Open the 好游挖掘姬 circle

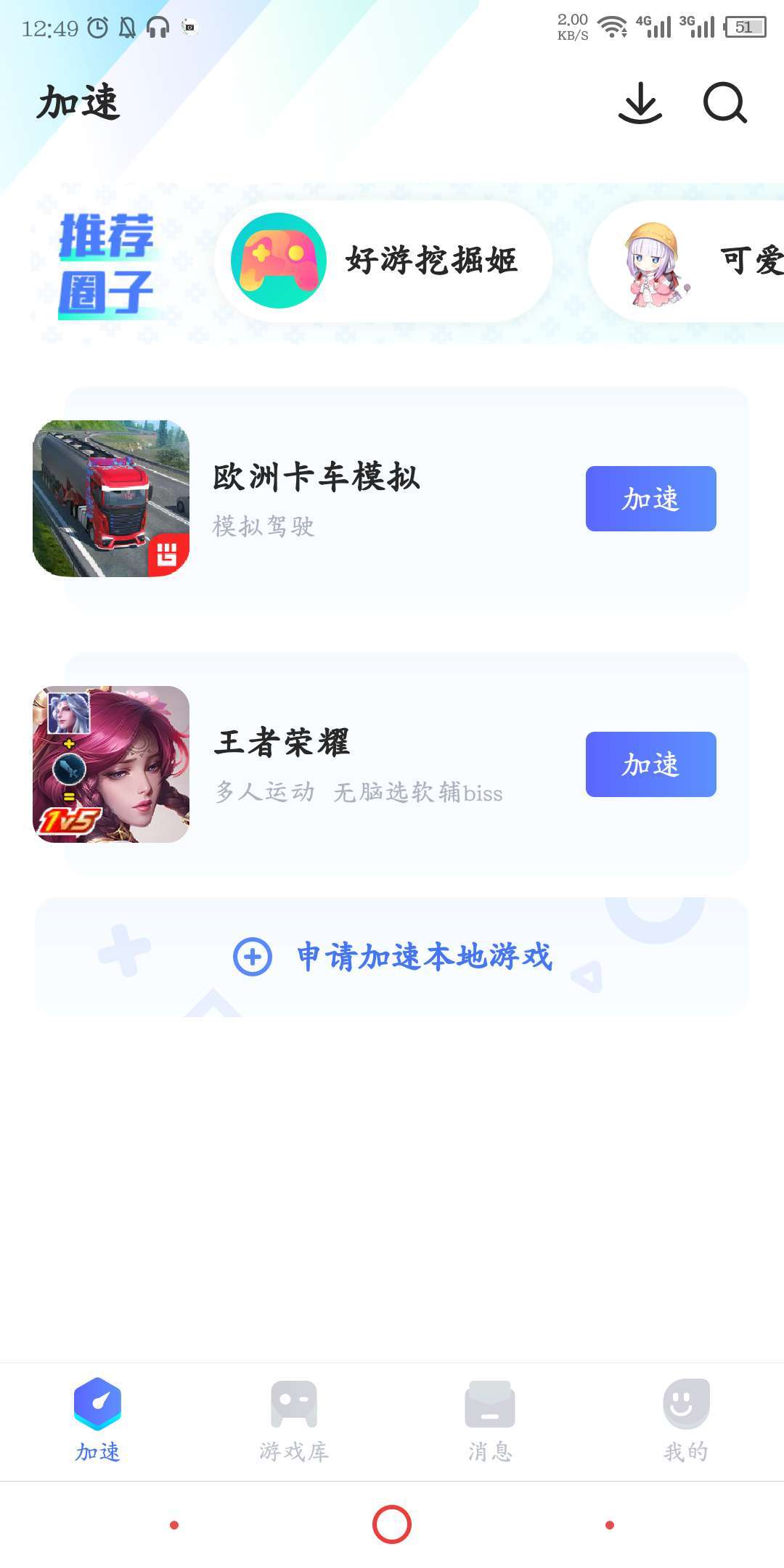[x=383, y=261]
